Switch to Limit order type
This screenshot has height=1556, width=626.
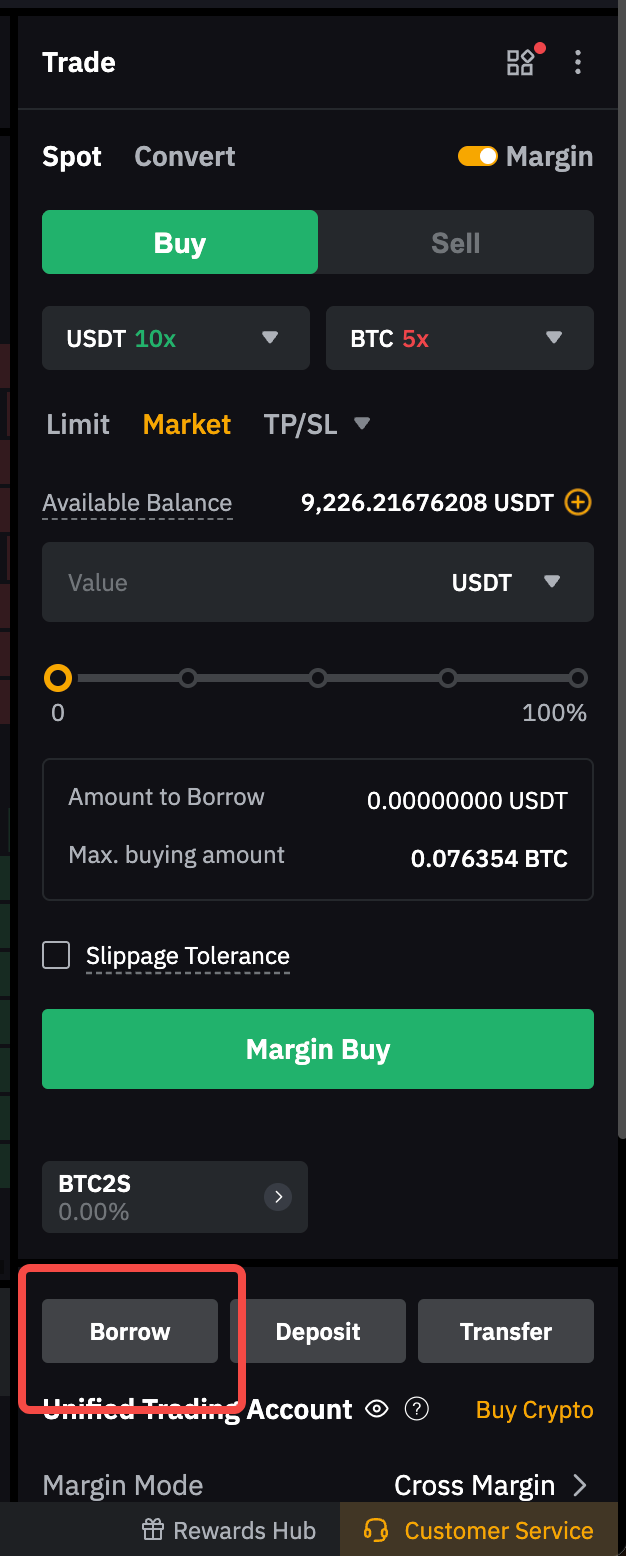(78, 424)
